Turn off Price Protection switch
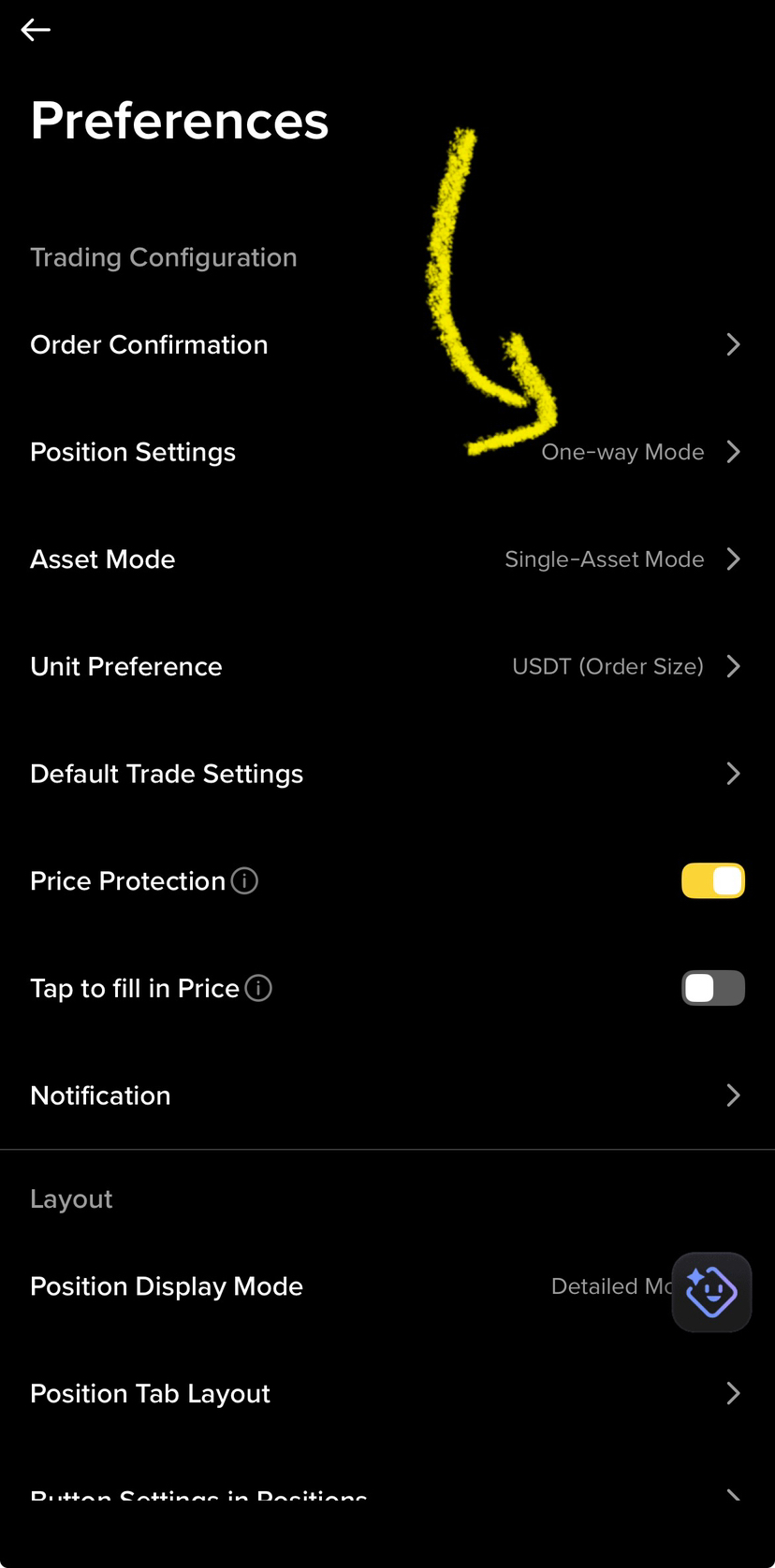 (712, 881)
